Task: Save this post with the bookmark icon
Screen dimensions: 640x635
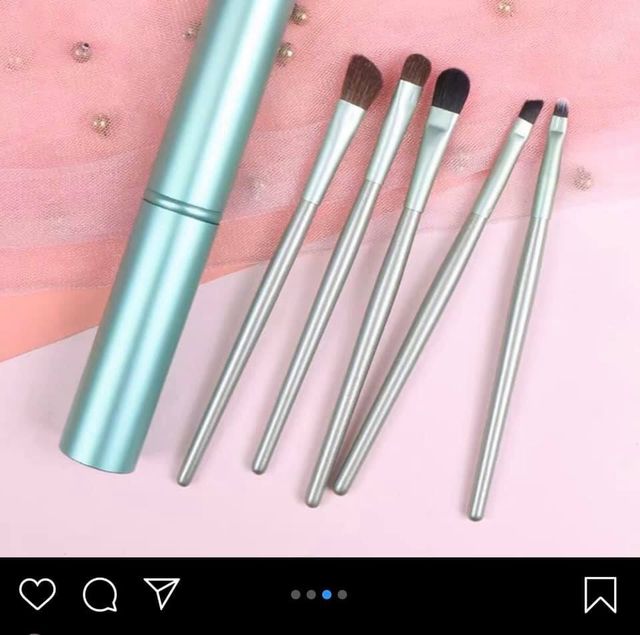Action: tap(600, 594)
